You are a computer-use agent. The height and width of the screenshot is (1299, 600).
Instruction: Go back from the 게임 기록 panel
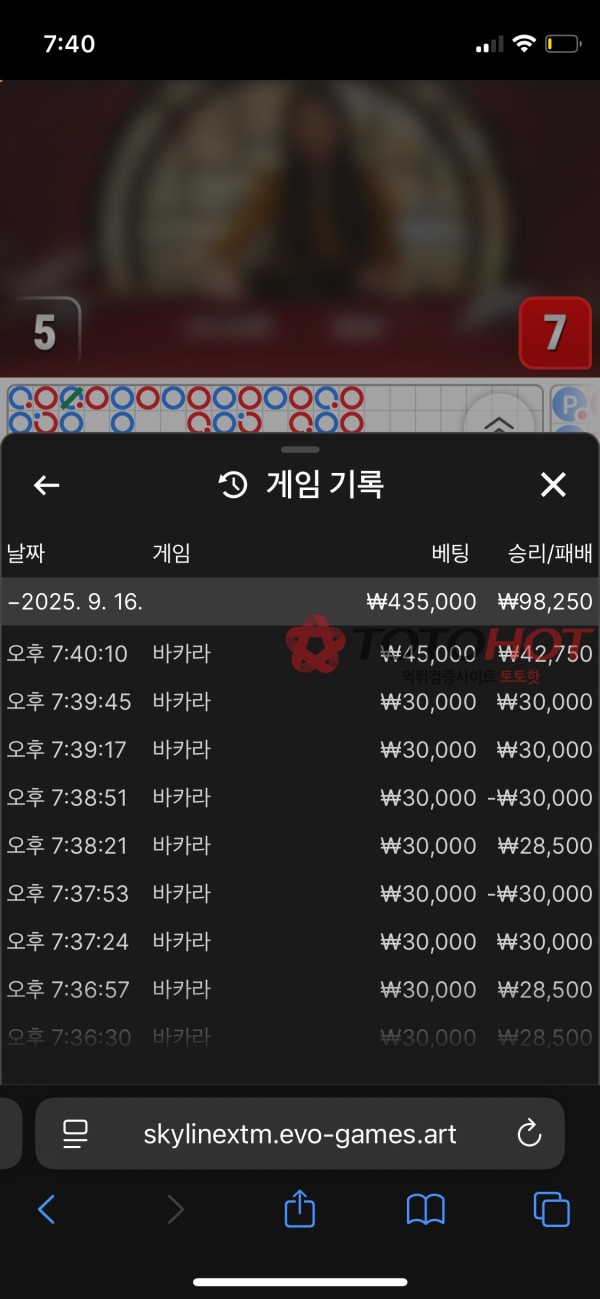[47, 486]
